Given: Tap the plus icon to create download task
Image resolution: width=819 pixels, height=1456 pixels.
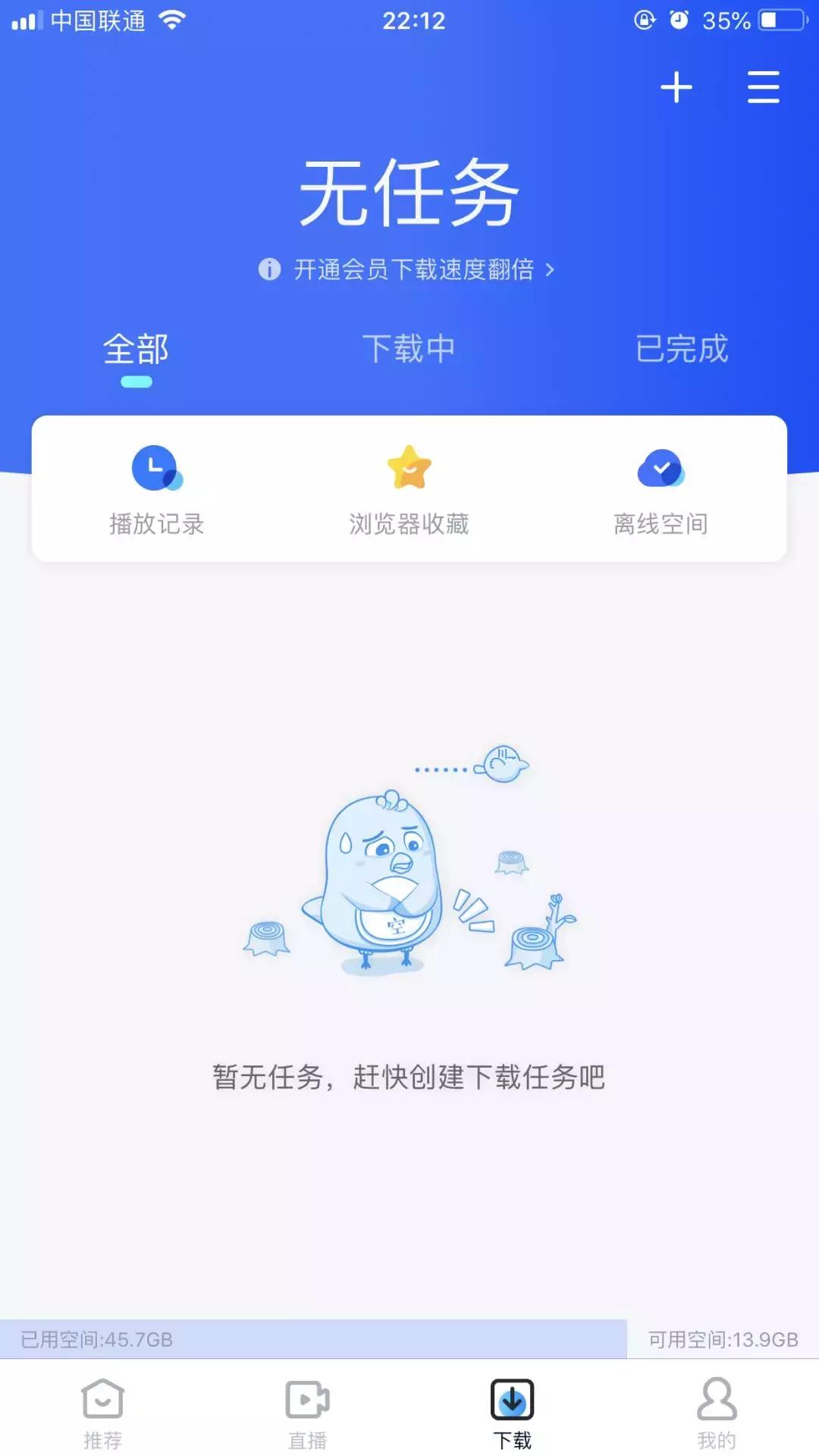Looking at the screenshot, I should [x=677, y=87].
